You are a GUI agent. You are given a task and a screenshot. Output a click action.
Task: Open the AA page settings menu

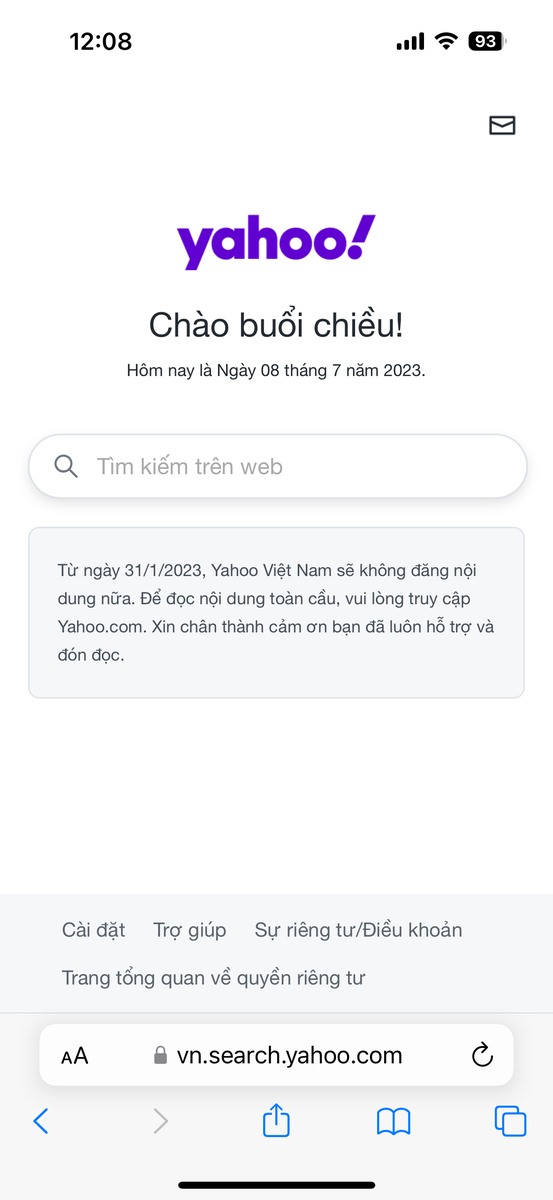coord(75,1056)
